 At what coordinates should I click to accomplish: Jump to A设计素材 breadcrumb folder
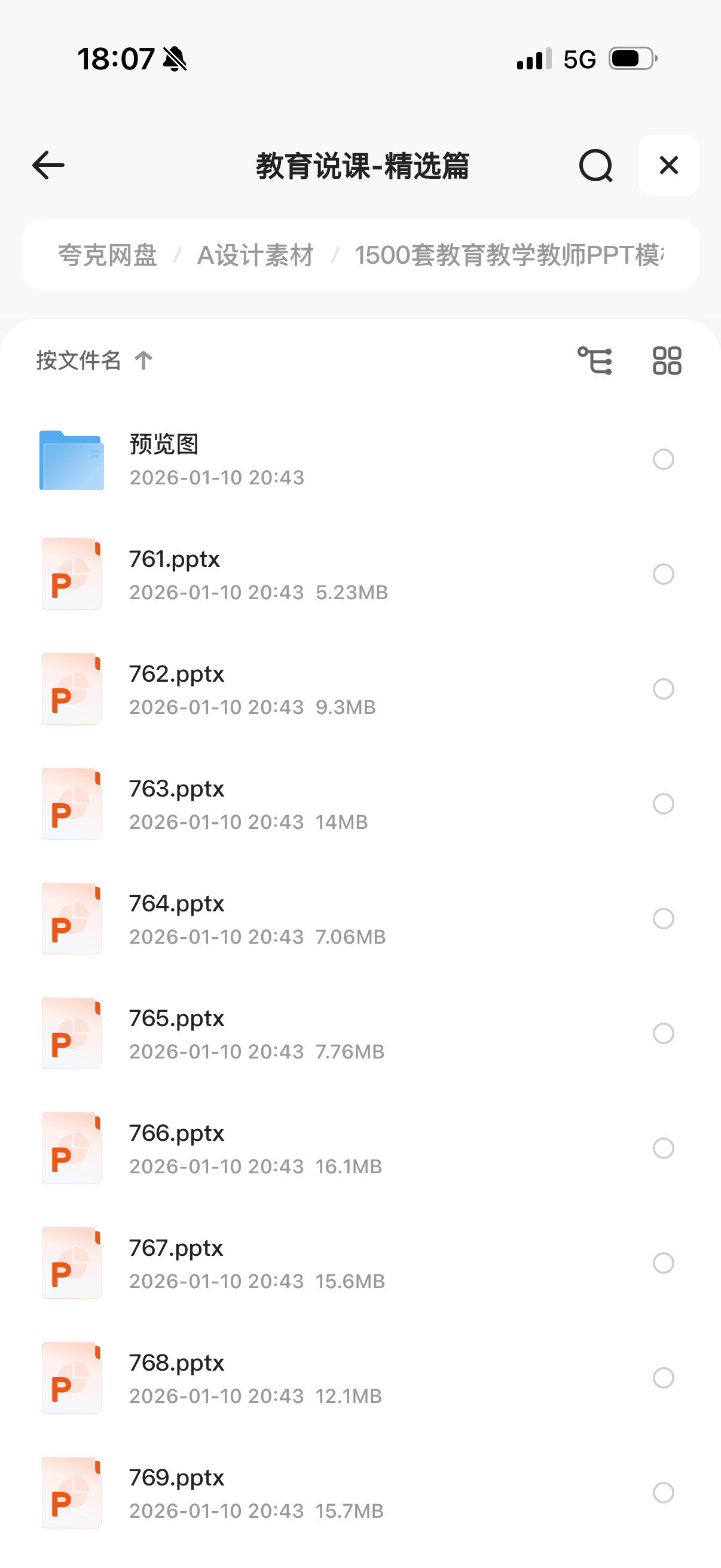tap(255, 255)
